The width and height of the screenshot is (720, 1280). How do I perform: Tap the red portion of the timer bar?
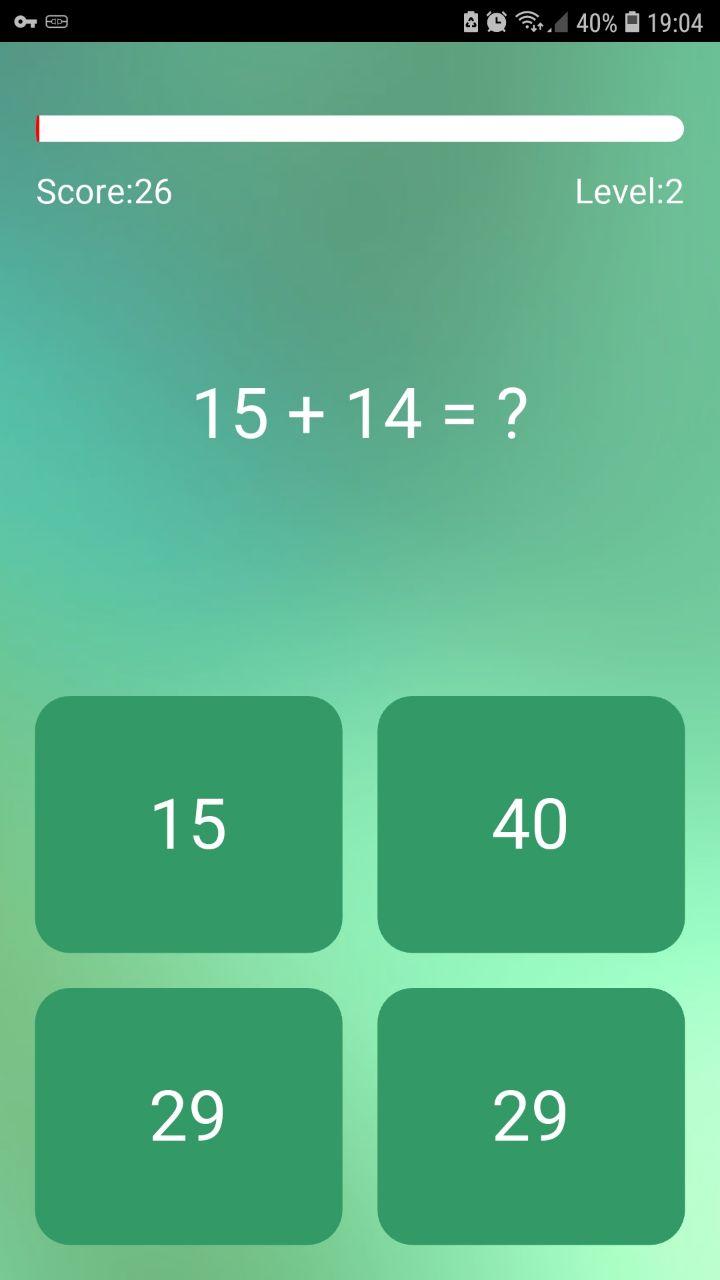point(37,129)
